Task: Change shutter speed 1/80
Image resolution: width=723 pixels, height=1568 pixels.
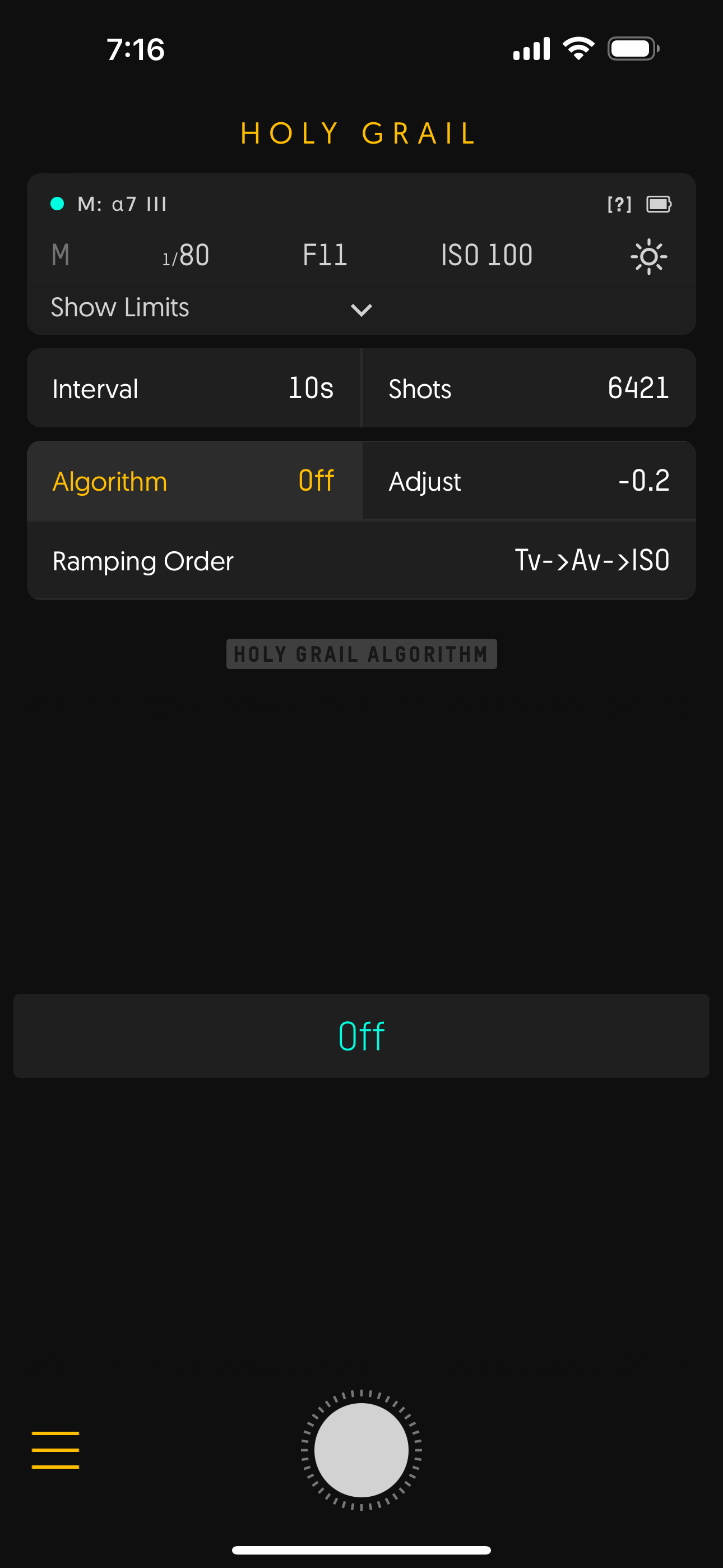Action: 186,255
